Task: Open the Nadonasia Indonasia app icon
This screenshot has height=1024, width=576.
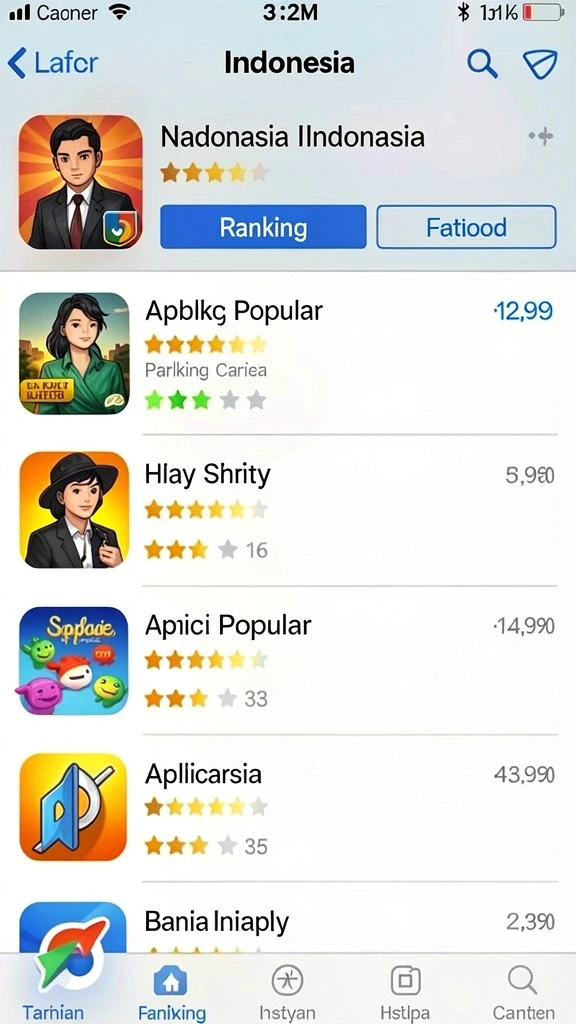Action: click(80, 182)
